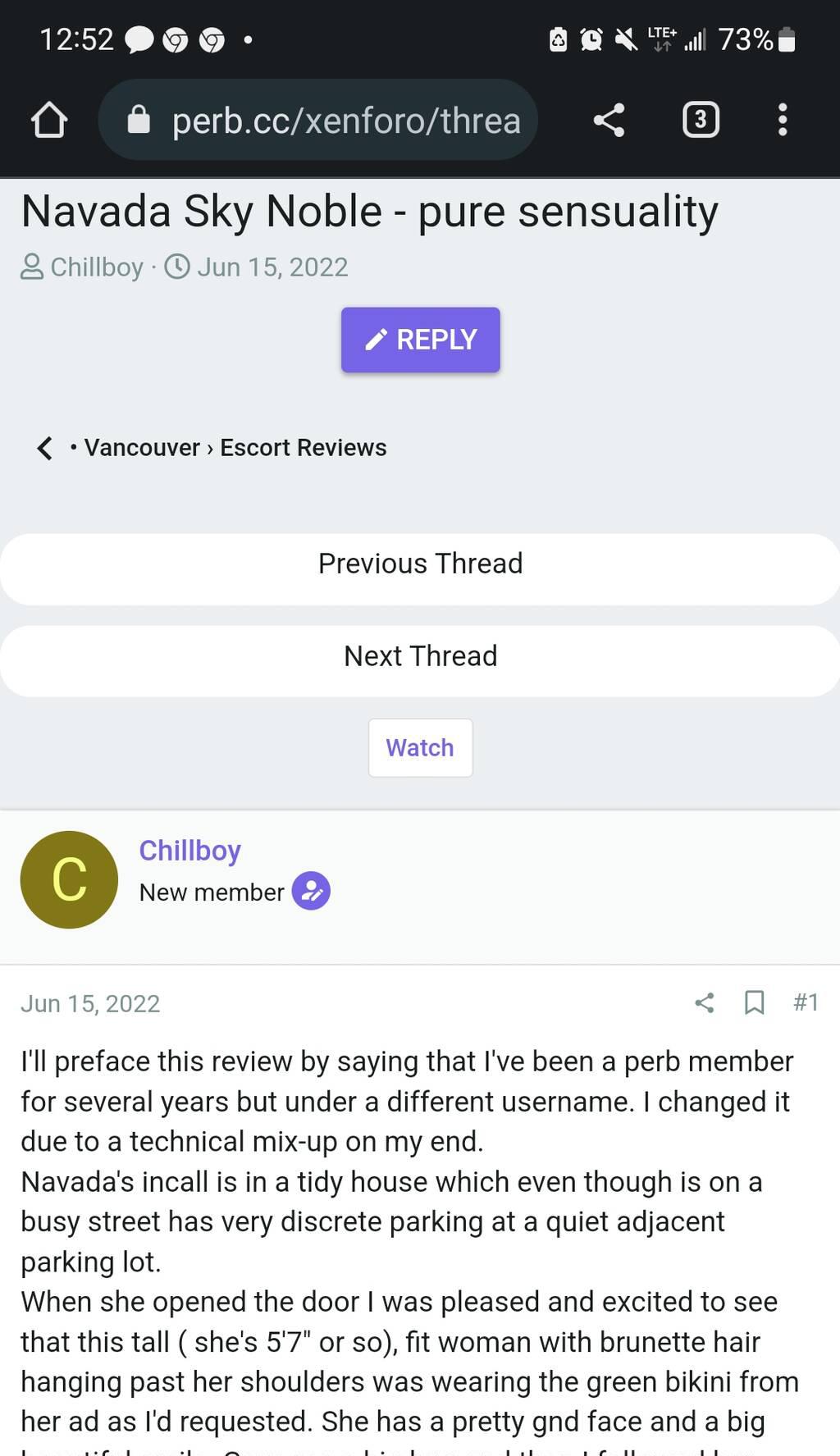Viewport: 840px width, 1456px height.
Task: Jump to the Next Thread
Action: (420, 656)
